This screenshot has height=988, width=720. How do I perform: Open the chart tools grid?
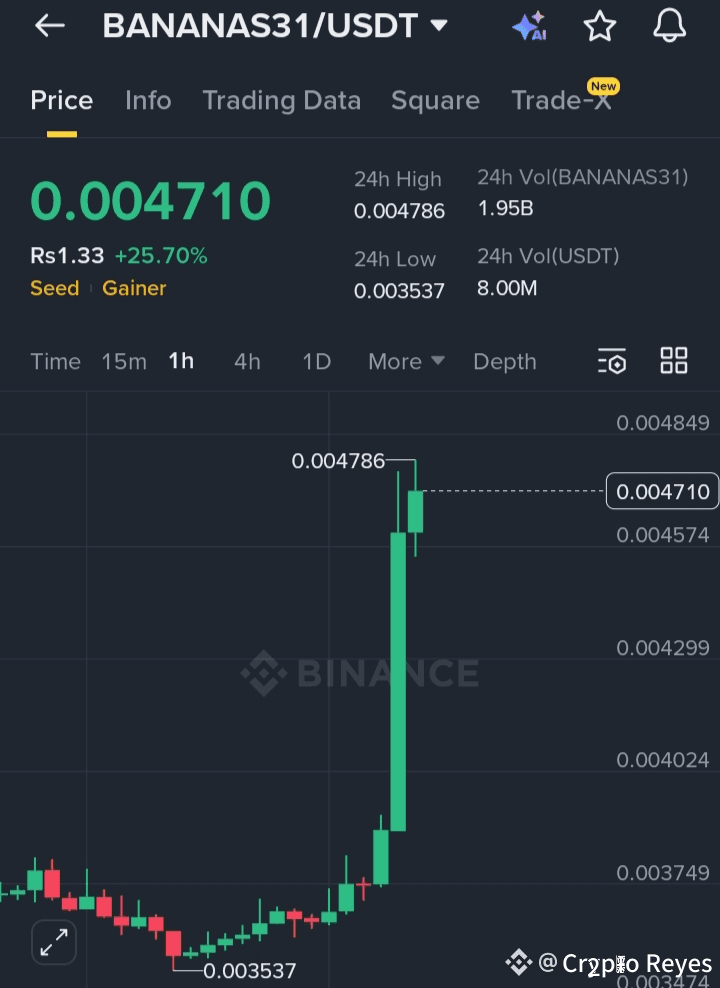click(x=674, y=361)
